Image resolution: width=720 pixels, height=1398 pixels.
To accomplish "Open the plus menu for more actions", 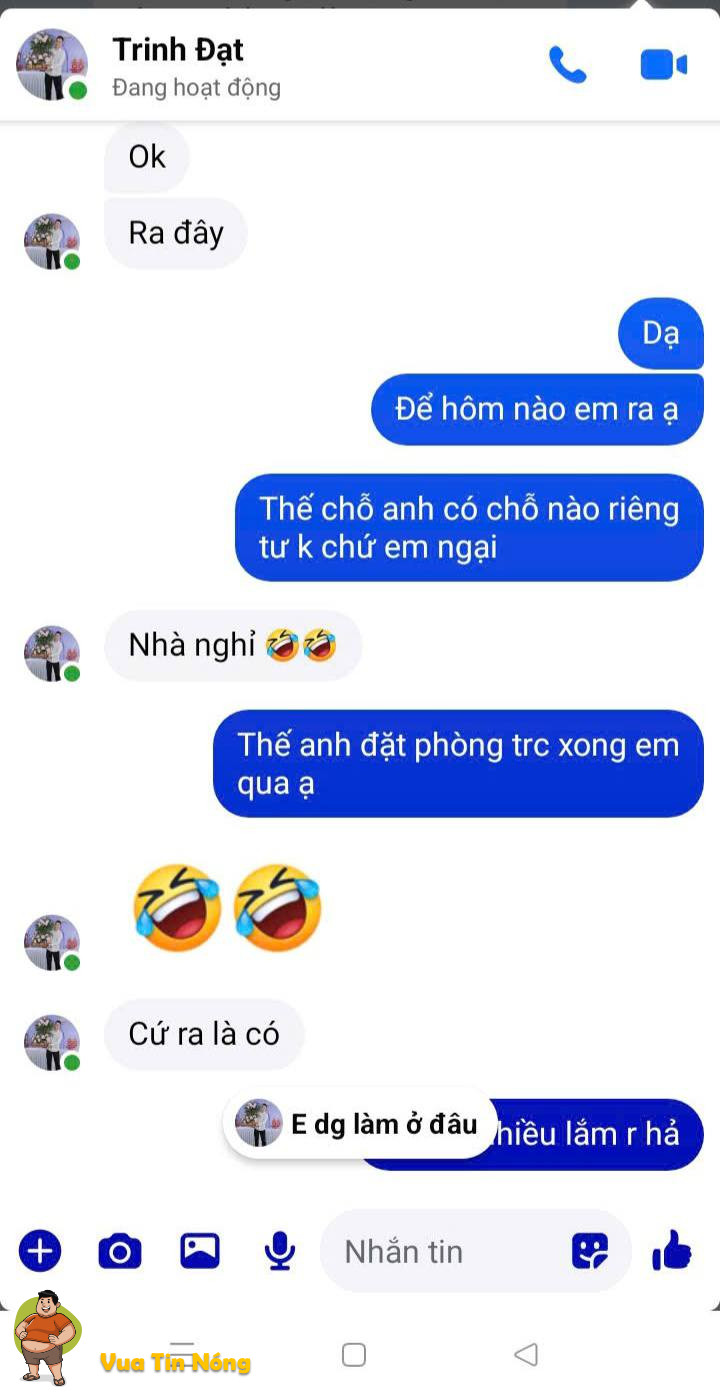I will (x=40, y=1251).
